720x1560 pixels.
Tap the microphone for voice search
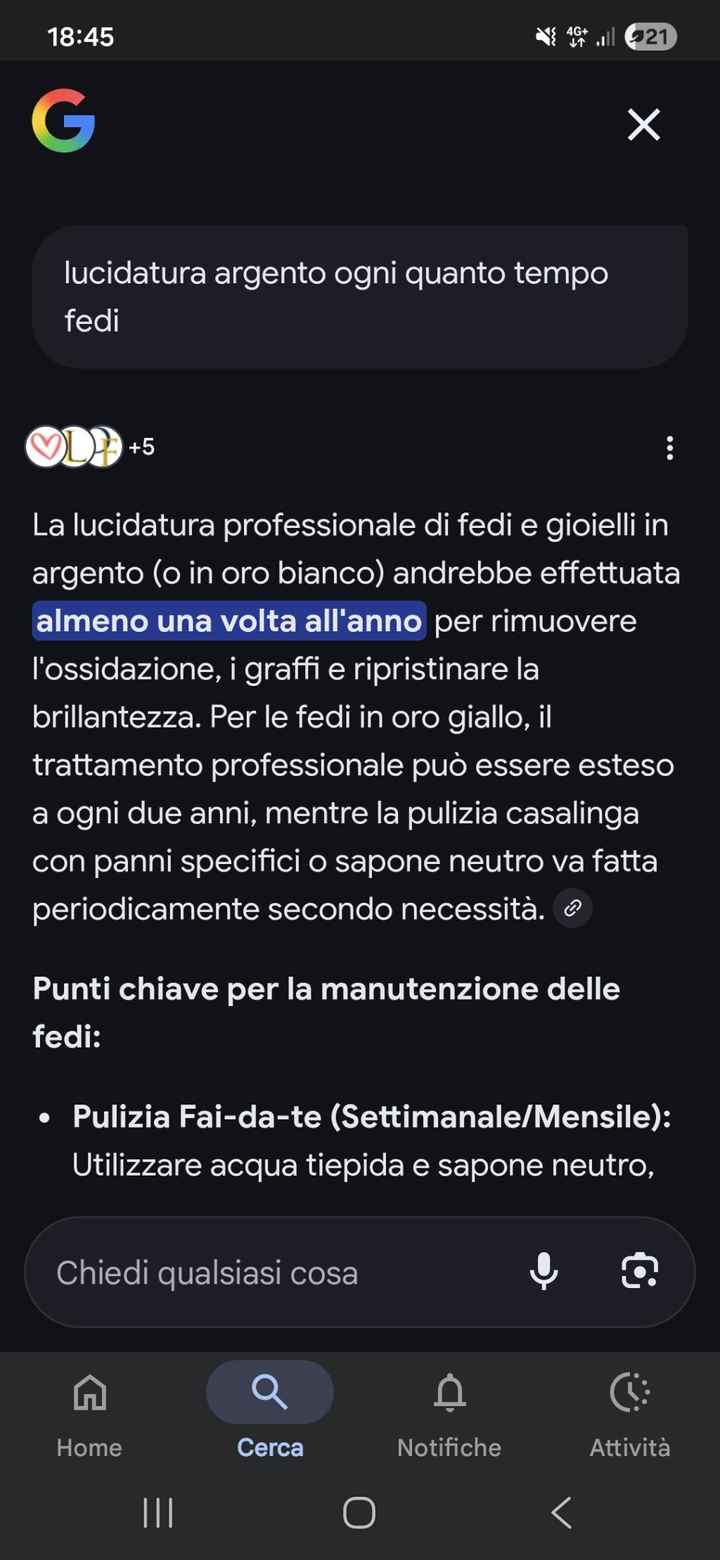click(x=544, y=1271)
